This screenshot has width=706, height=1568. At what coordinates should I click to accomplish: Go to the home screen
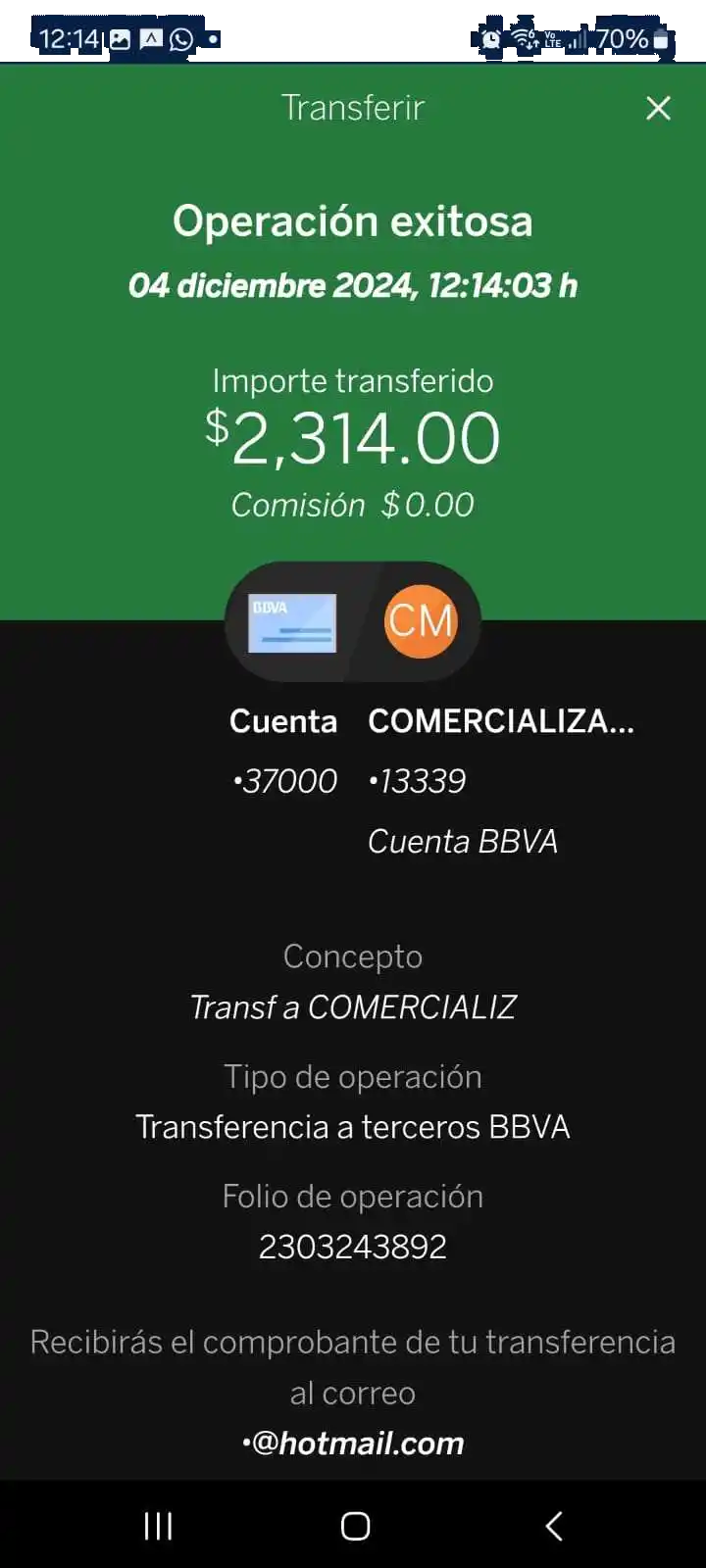355,1526
